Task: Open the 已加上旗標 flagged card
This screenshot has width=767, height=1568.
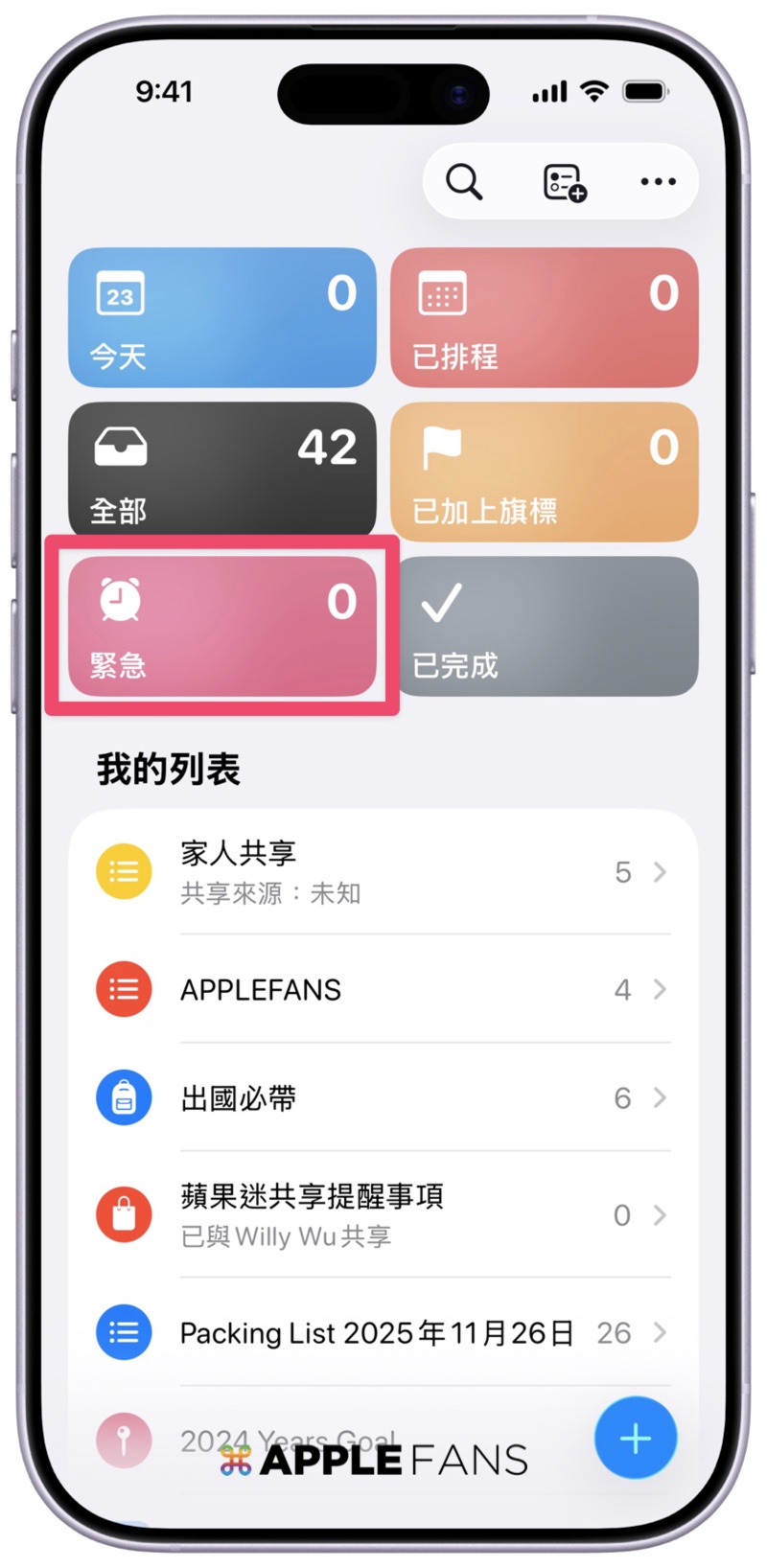Action: tap(544, 472)
